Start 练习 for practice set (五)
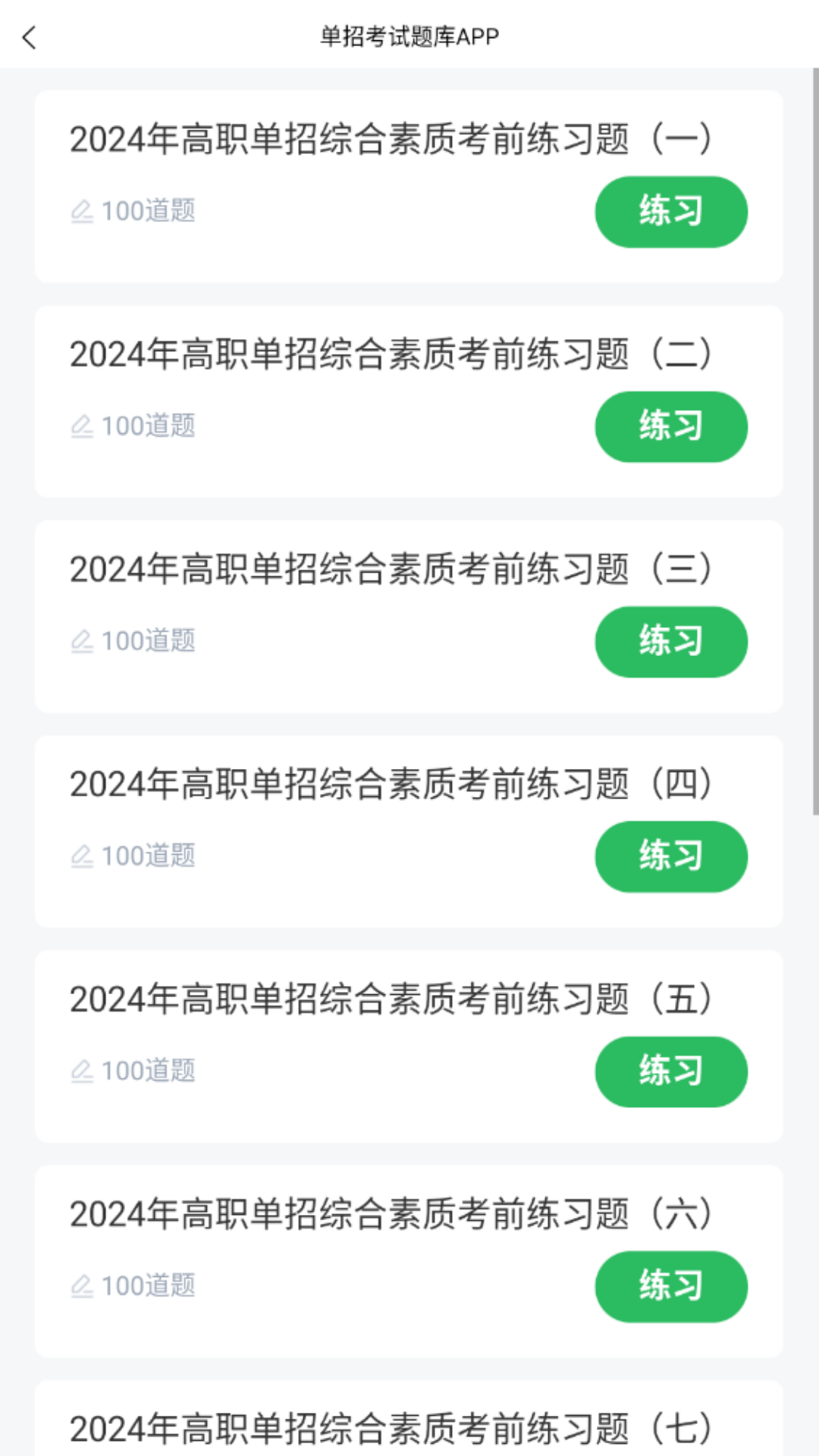 pos(670,1072)
